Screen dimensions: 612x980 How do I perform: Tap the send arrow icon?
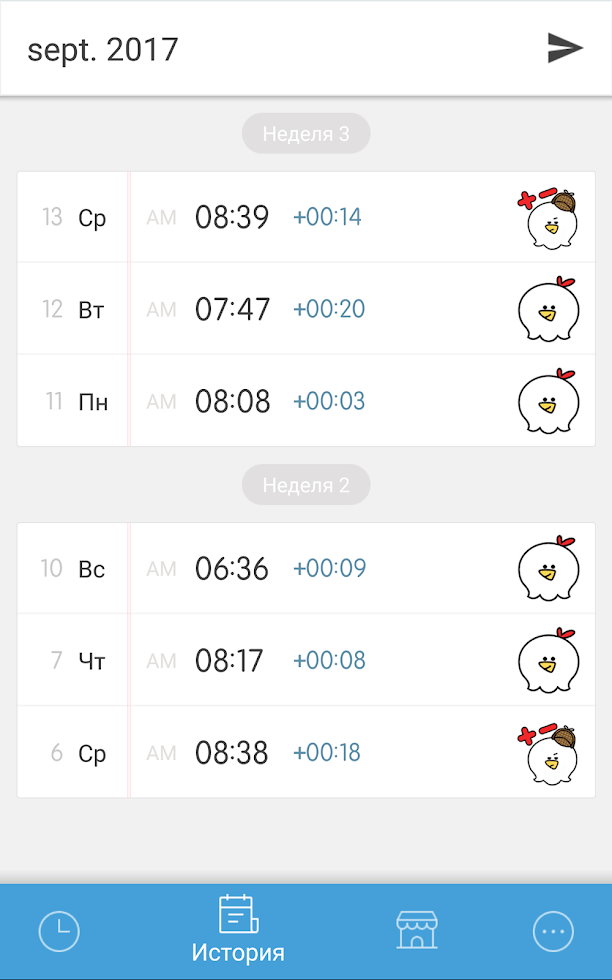point(565,48)
